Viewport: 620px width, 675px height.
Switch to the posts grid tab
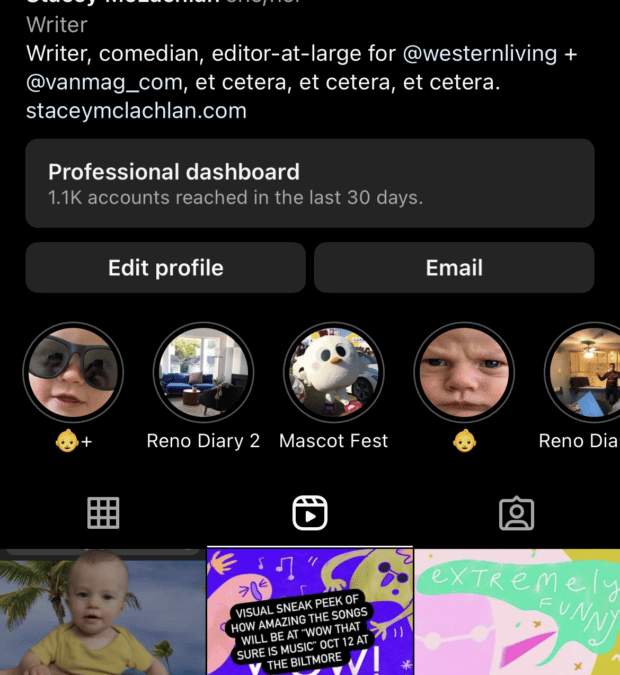pyautogui.click(x=103, y=513)
